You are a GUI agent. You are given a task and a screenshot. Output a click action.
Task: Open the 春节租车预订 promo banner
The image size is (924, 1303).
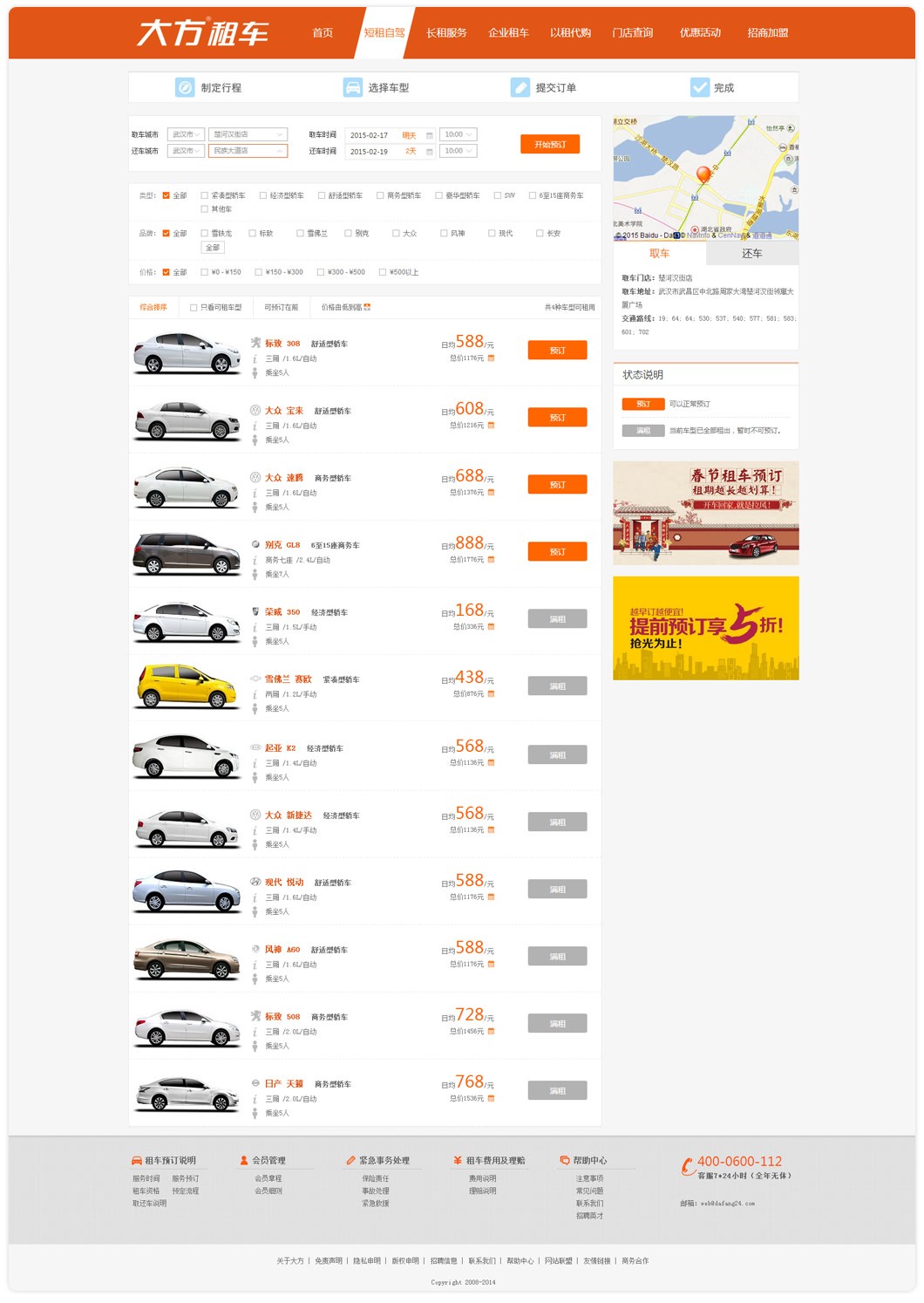[705, 513]
